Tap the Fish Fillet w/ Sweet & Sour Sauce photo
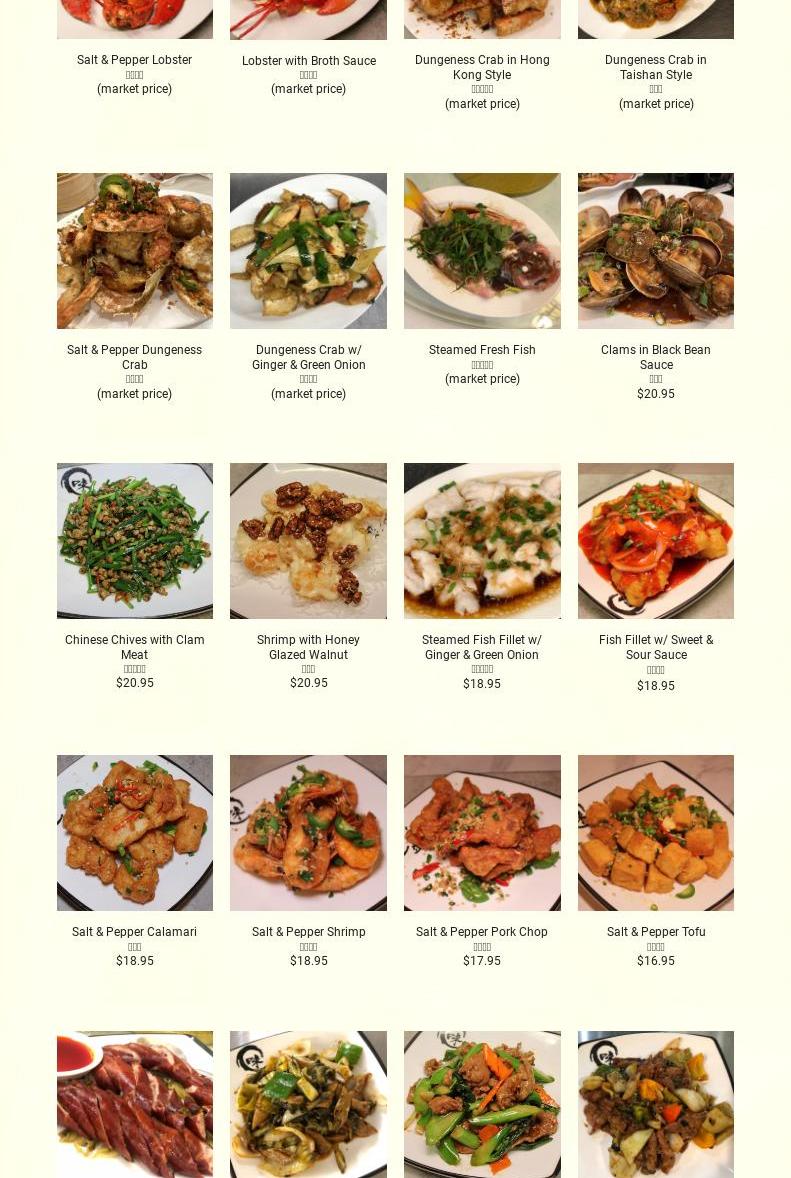This screenshot has height=1178, width=791. pyautogui.click(x=656, y=541)
